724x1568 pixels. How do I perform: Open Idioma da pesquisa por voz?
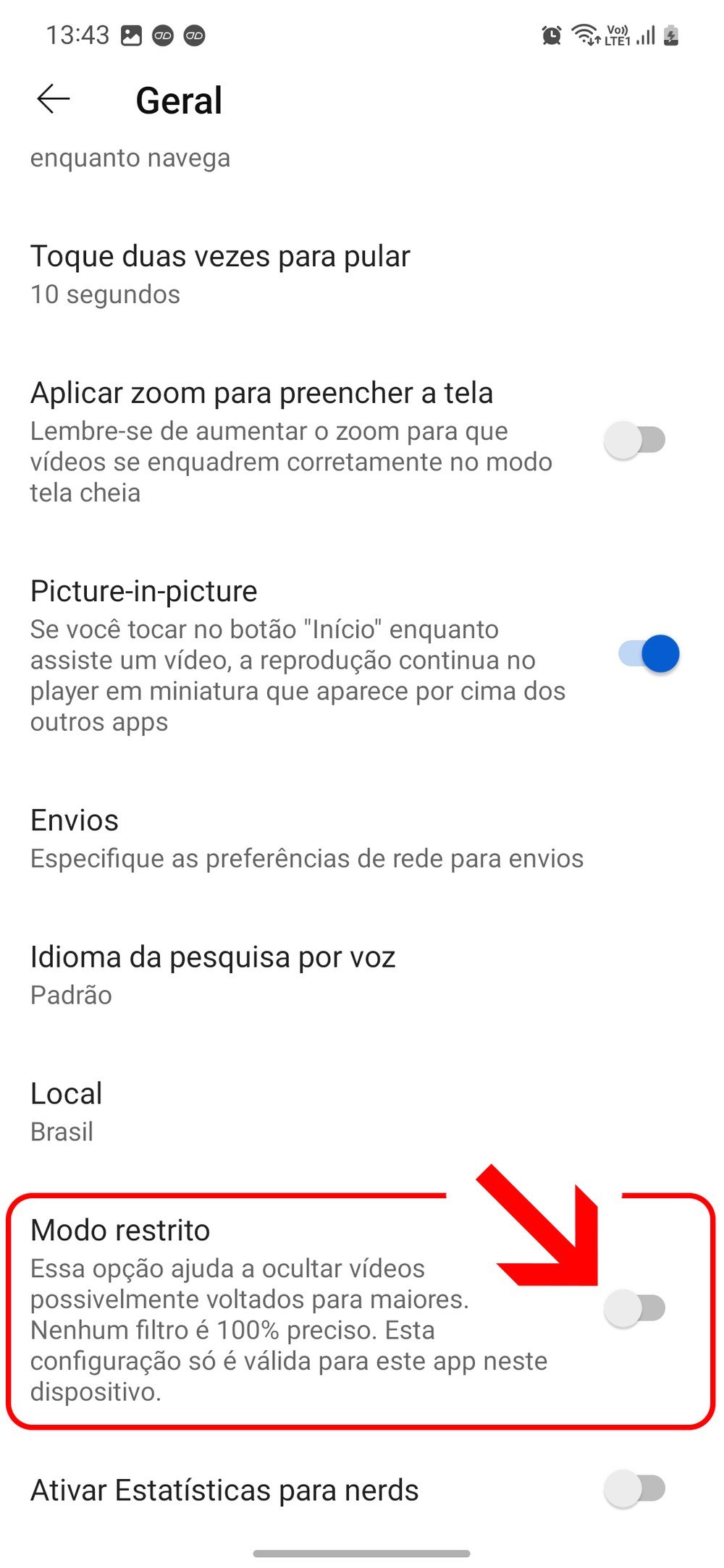click(x=213, y=974)
